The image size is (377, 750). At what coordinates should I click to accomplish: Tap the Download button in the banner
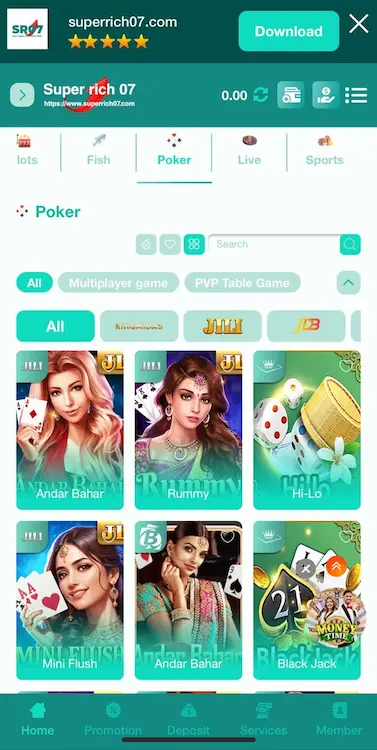click(x=288, y=31)
